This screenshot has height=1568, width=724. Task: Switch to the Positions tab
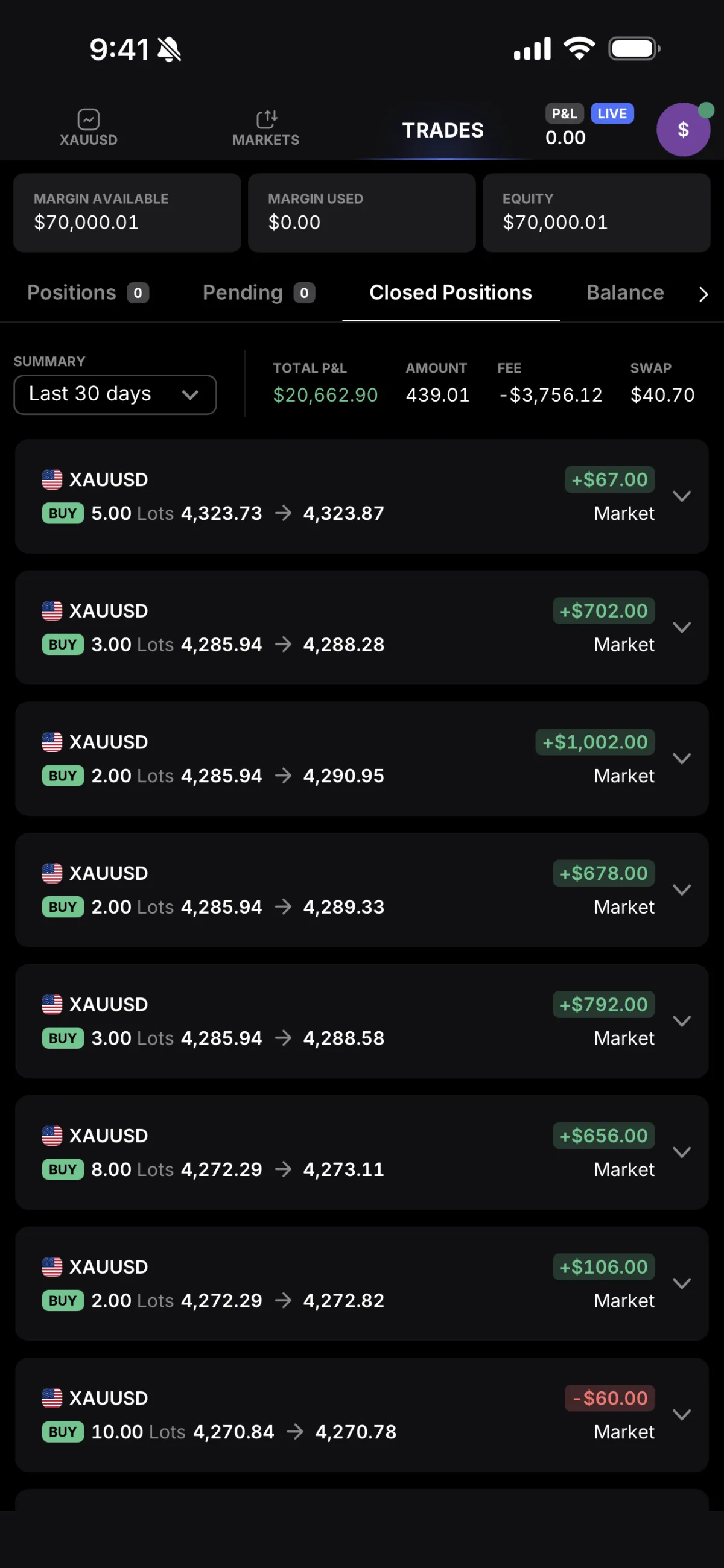tap(87, 292)
